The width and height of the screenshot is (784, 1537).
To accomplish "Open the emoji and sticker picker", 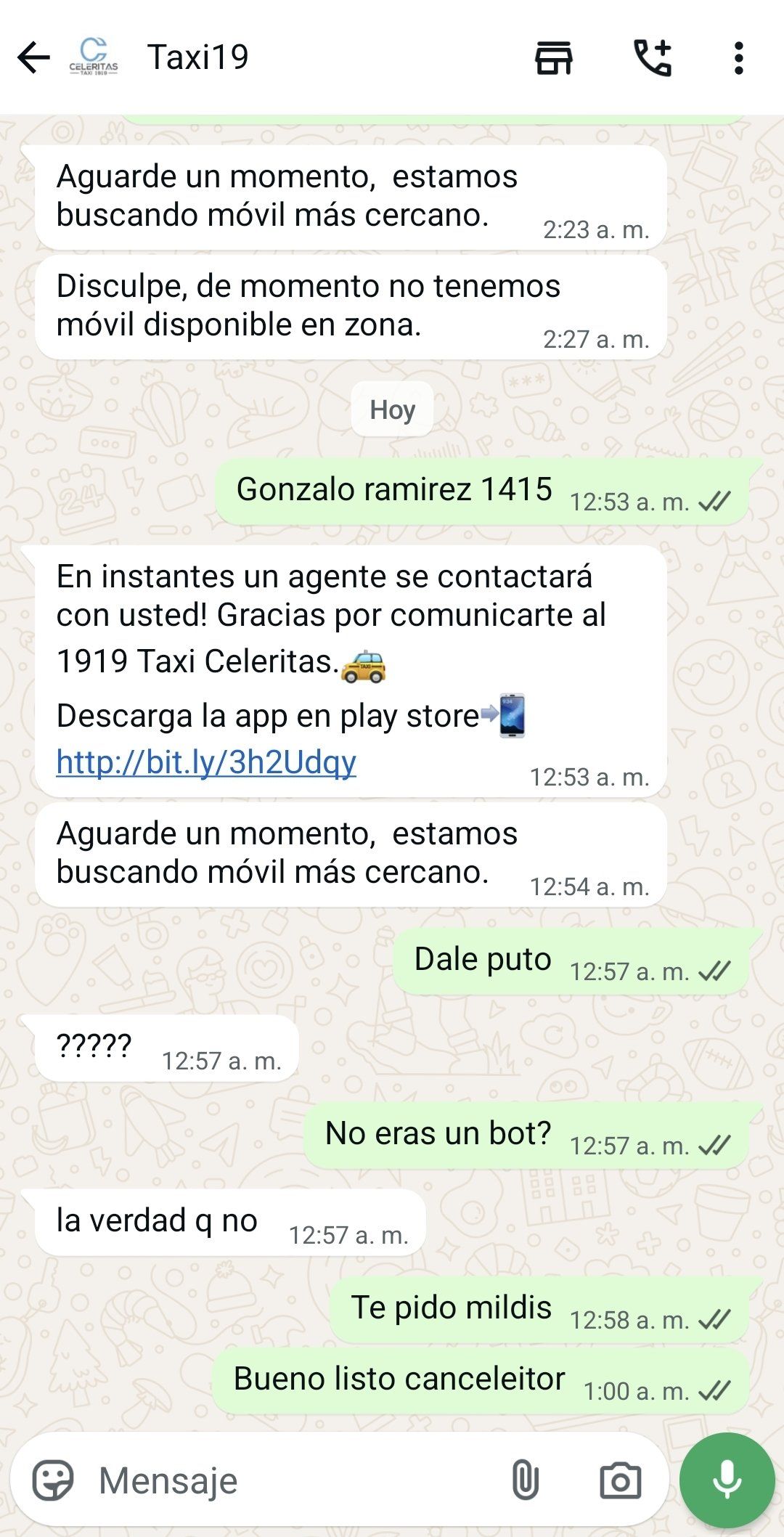I will (x=53, y=1480).
